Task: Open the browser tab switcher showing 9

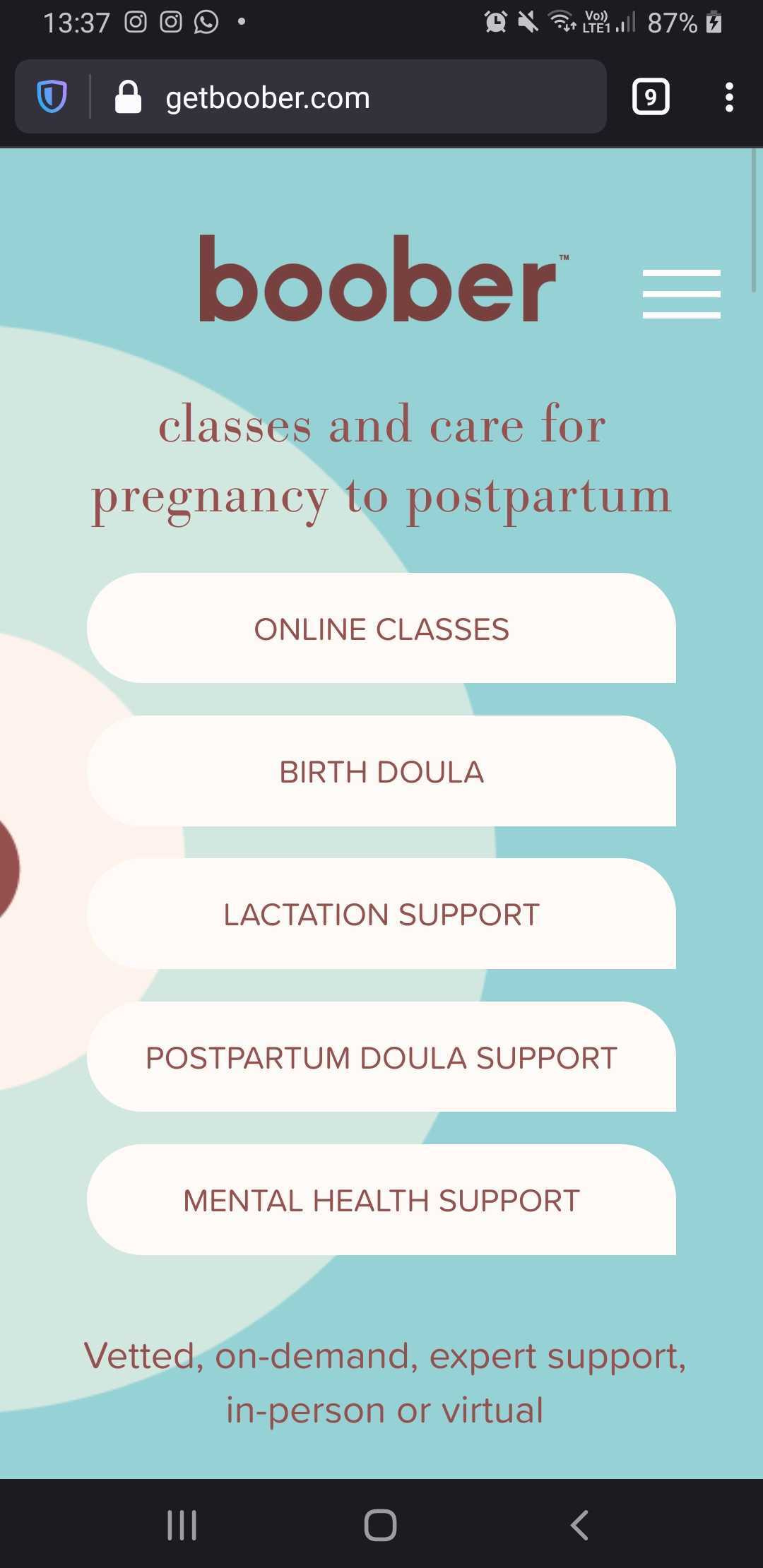Action: [x=651, y=97]
